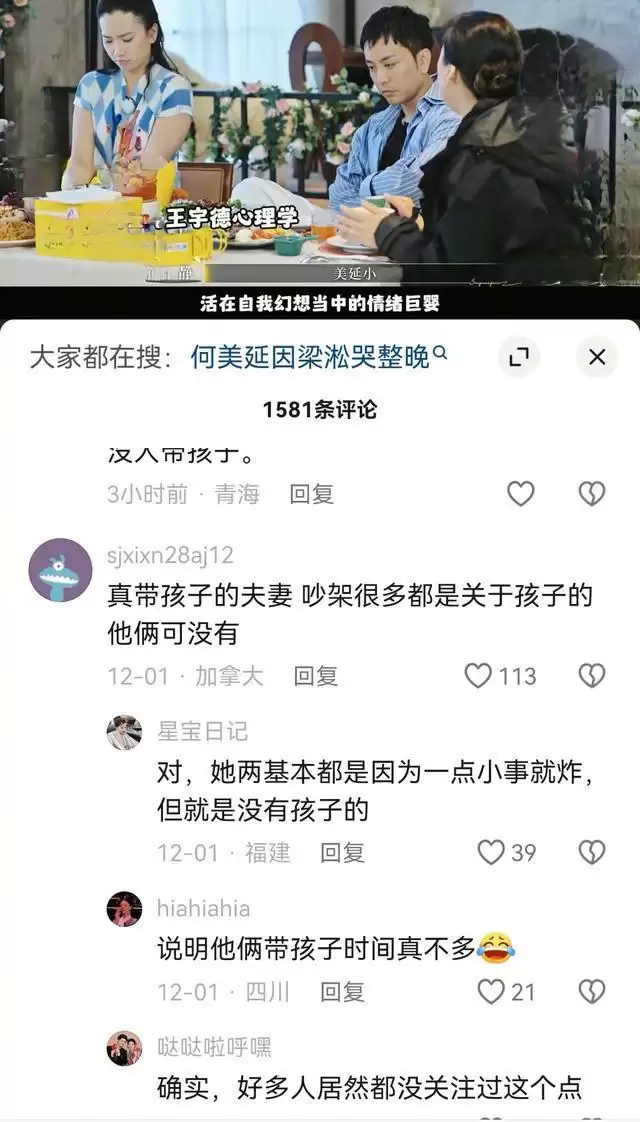This screenshot has height=1122, width=640.
Task: Open hiahiahia's profile avatar
Action: 125,909
